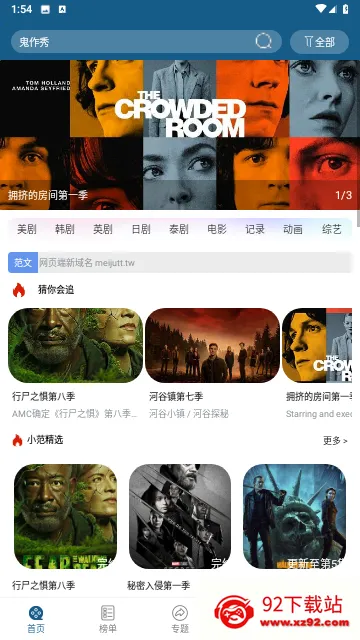Open the 全部 filter button
The image size is (360, 640).
[319, 42]
